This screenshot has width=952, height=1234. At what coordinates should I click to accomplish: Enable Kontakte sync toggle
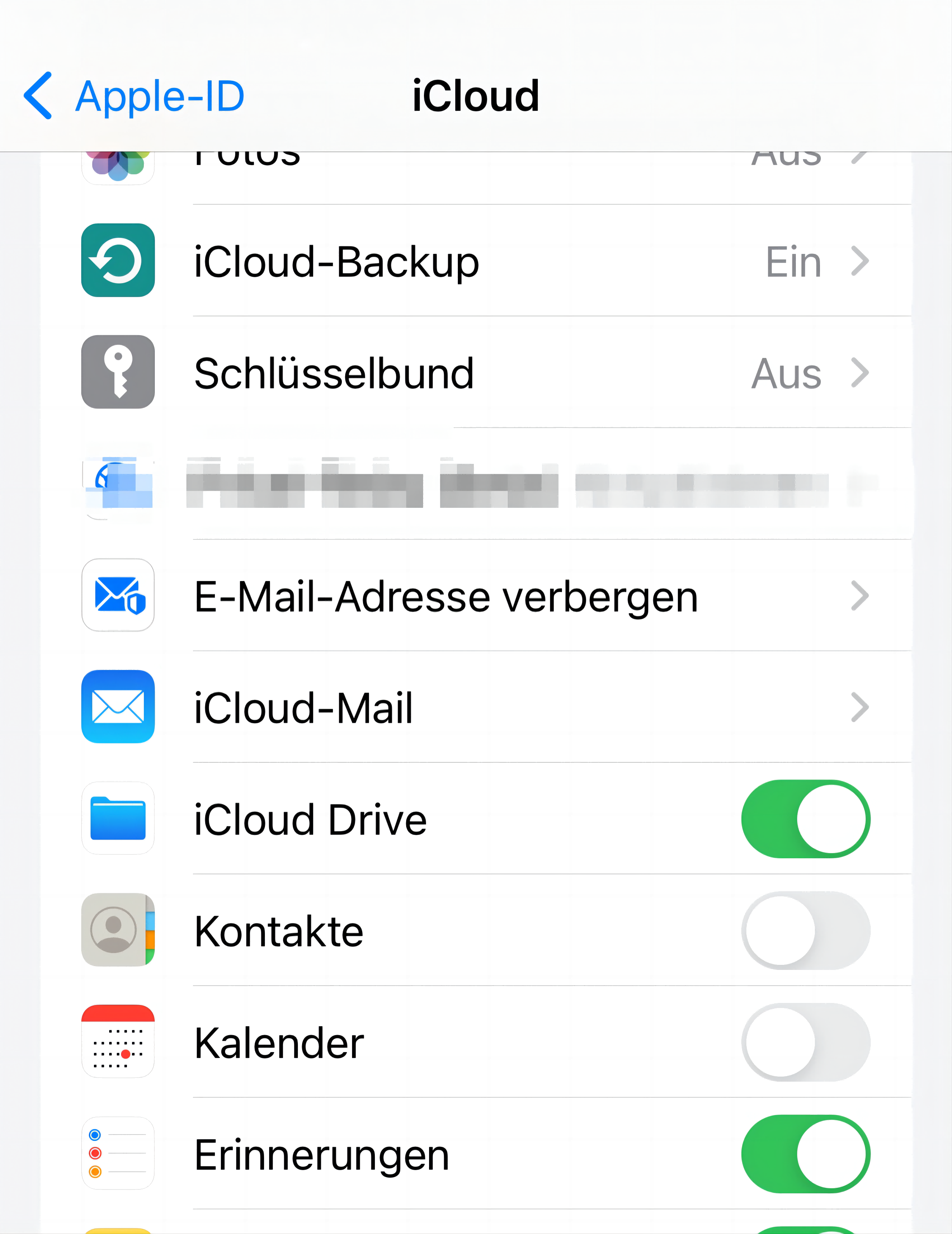coord(805,931)
